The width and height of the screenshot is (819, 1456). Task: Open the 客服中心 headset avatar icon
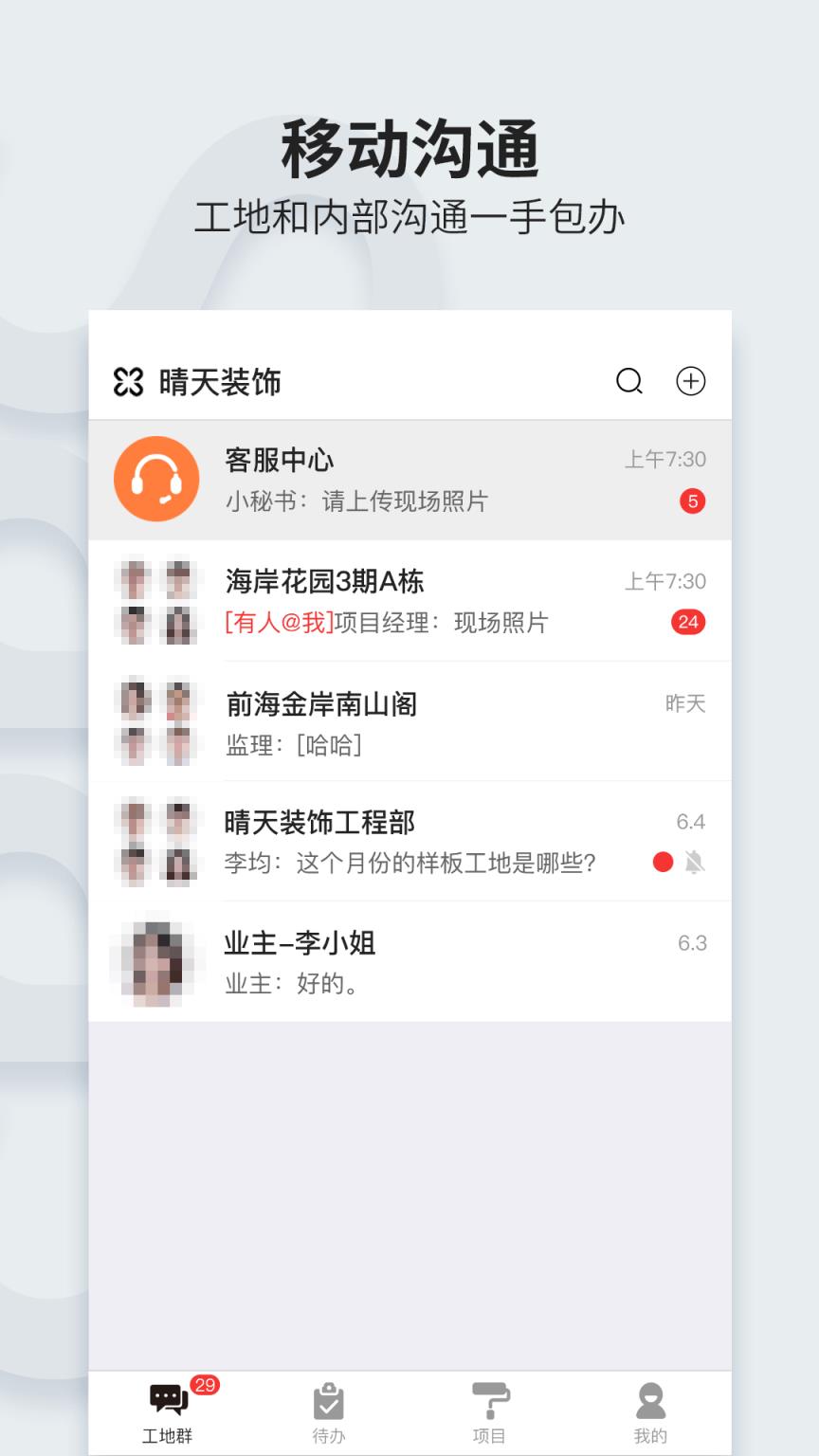157,479
